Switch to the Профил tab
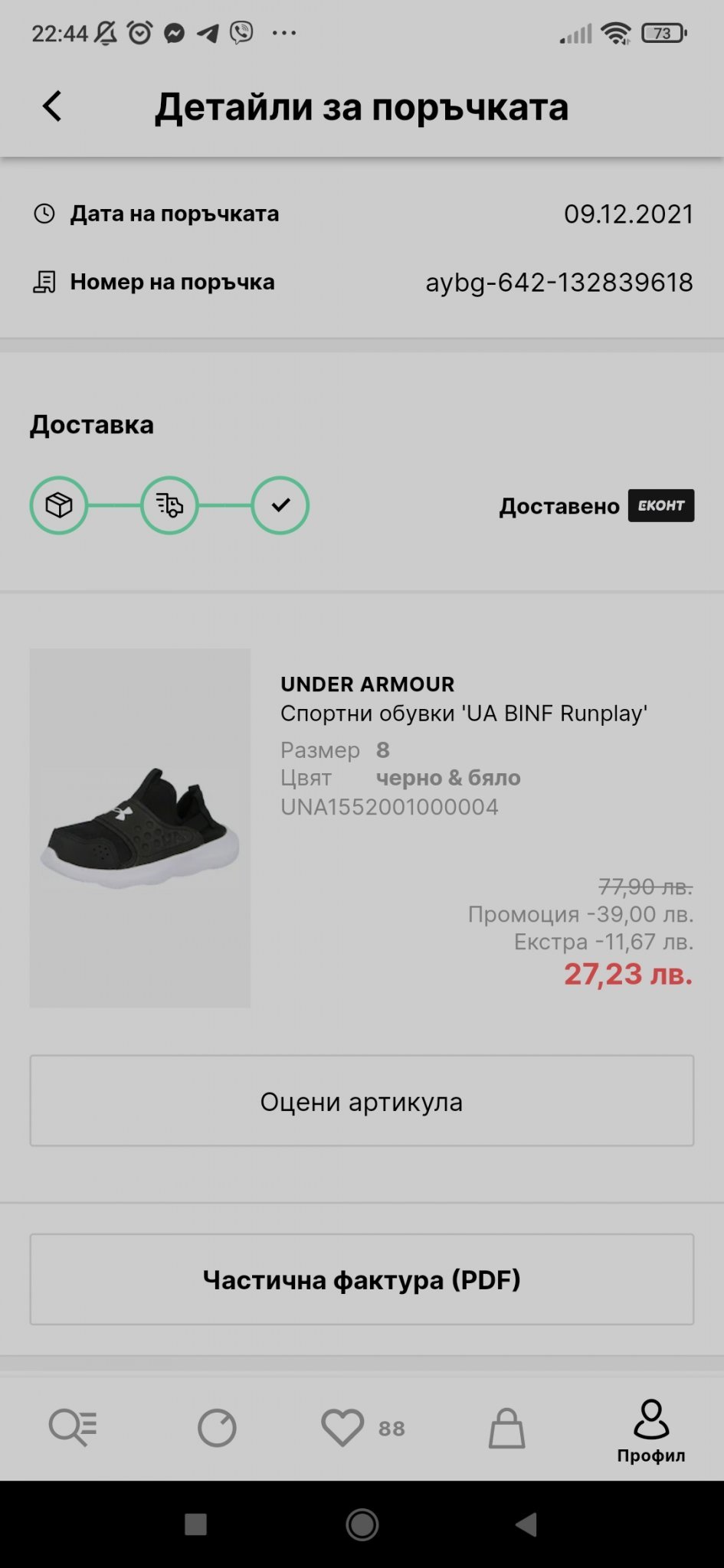 [x=650, y=1430]
